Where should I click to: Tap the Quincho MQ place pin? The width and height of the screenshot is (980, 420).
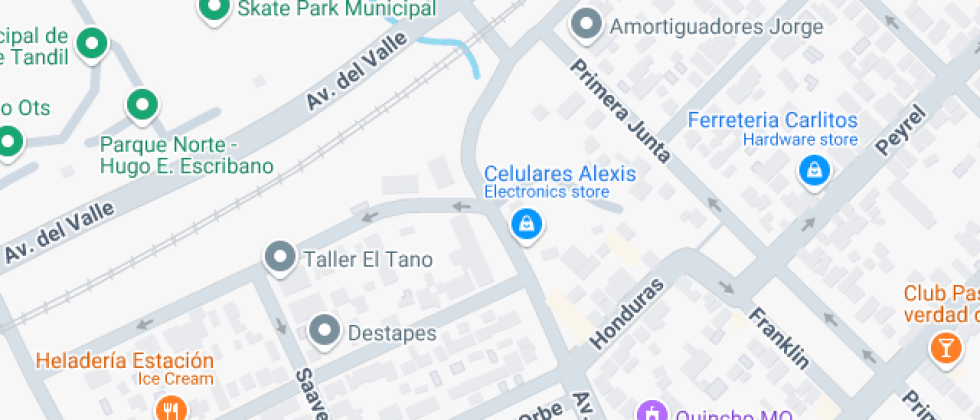[652, 412]
